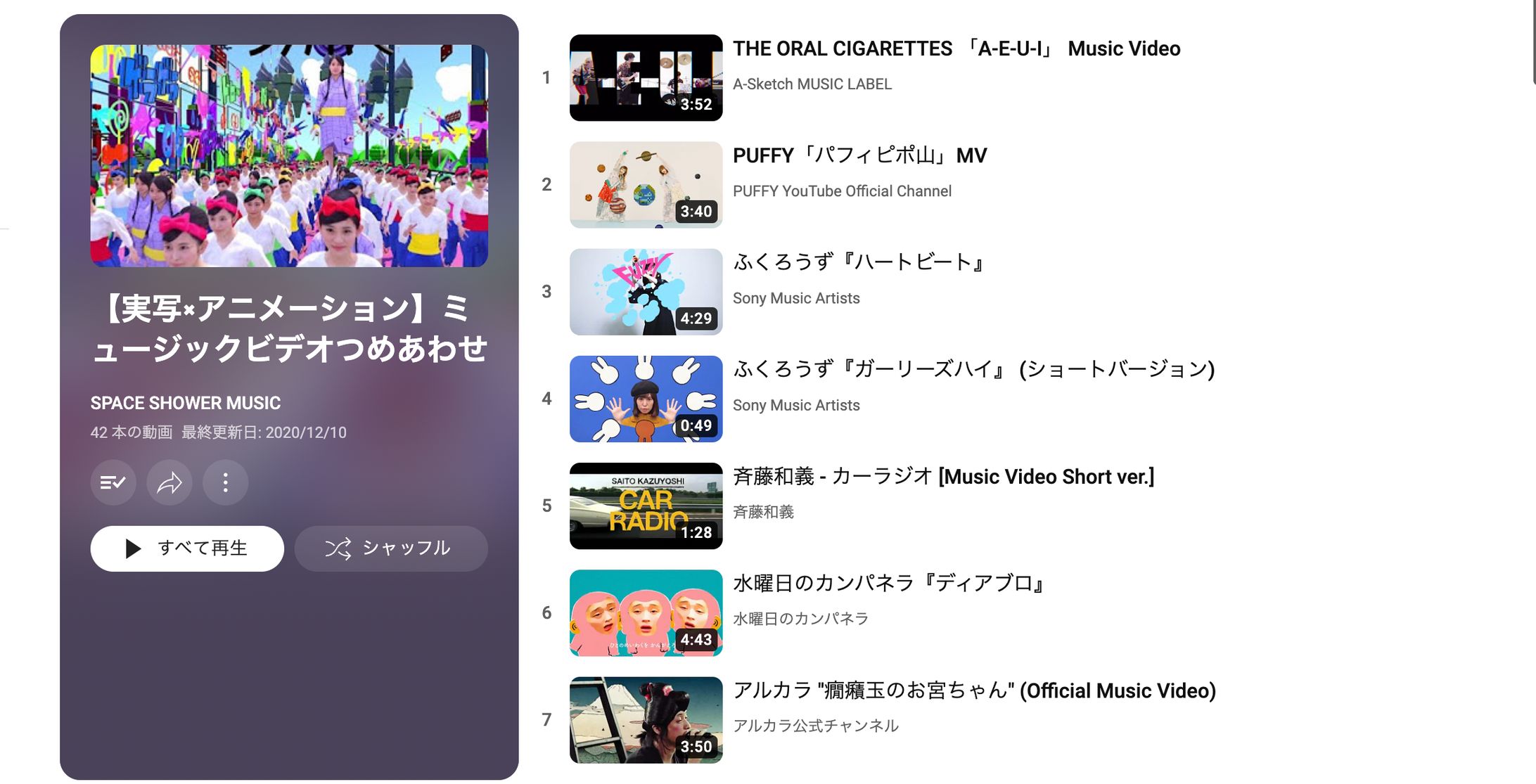The height and width of the screenshot is (784, 1536).
Task: Play THE ORAL CIGARETTES A-E-U-I video
Action: click(x=956, y=49)
